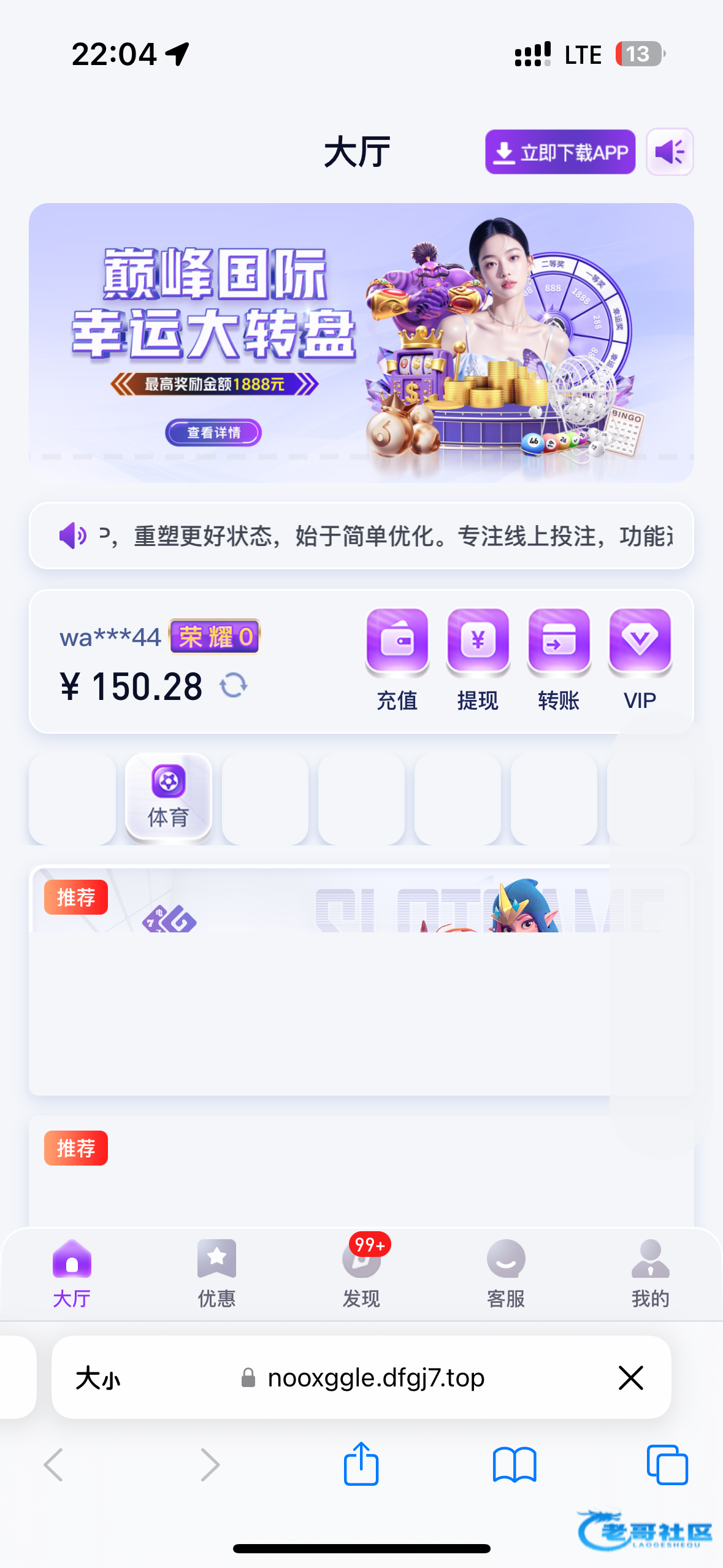Switch to the 优惠 tab

pos(216,1272)
